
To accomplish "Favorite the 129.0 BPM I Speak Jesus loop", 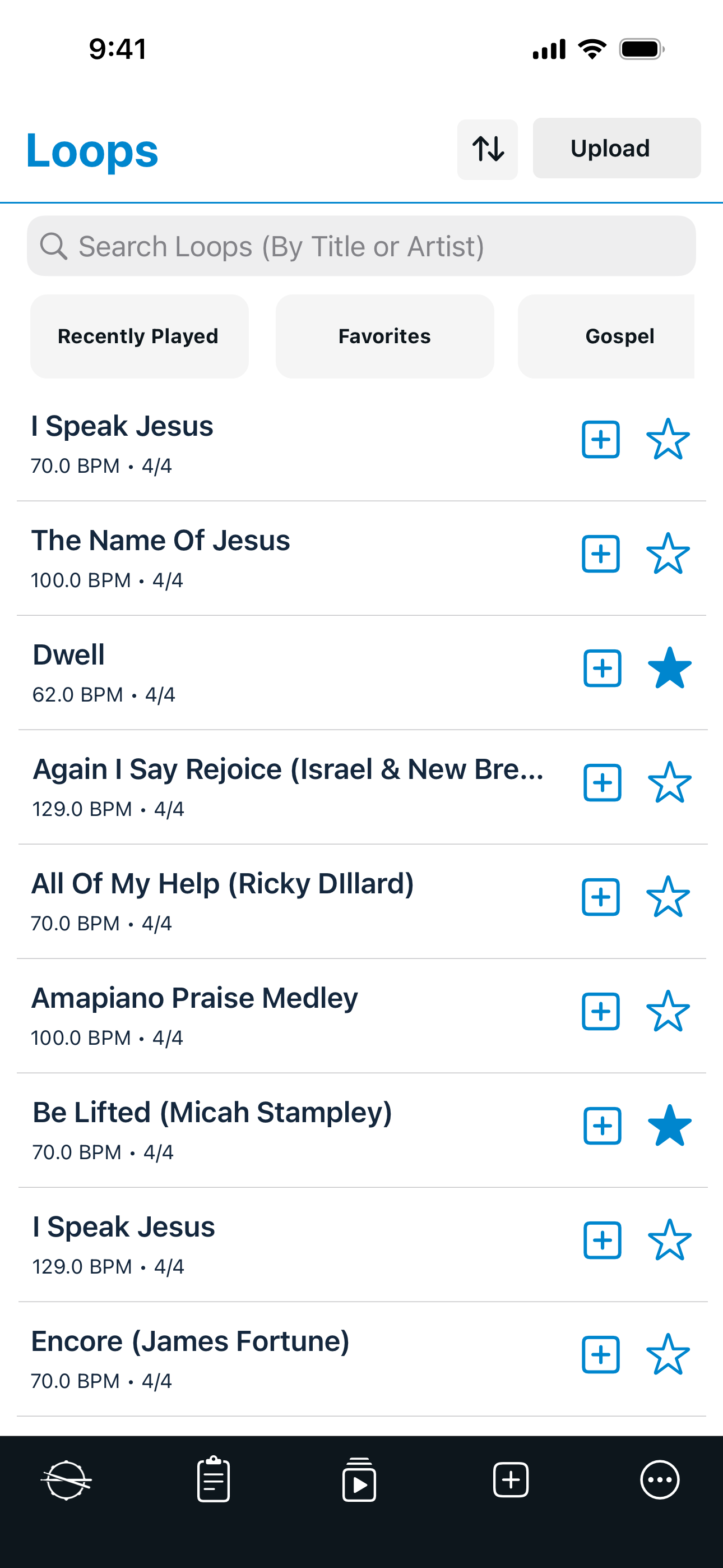I will point(669,1240).
